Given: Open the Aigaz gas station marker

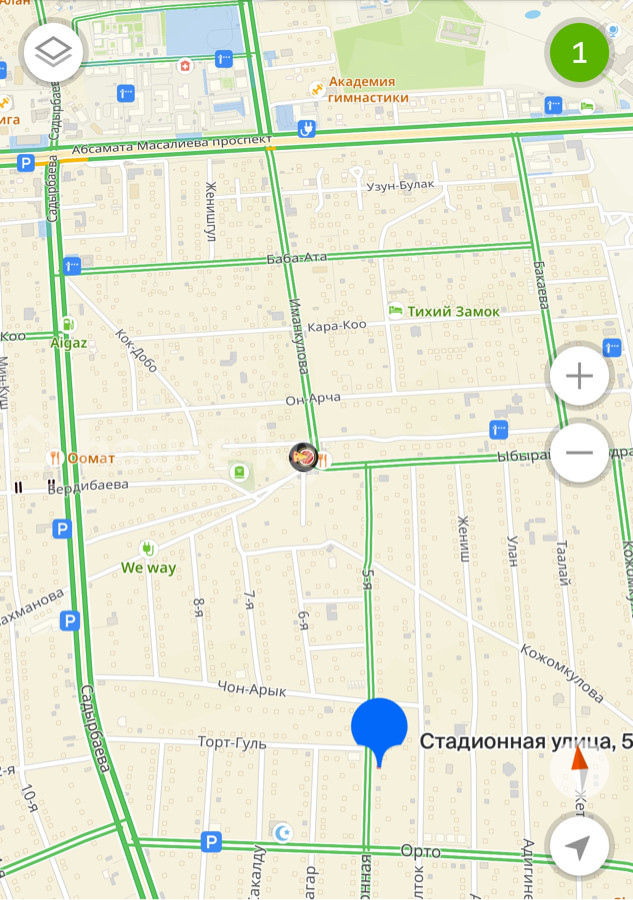Looking at the screenshot, I should 67,325.
